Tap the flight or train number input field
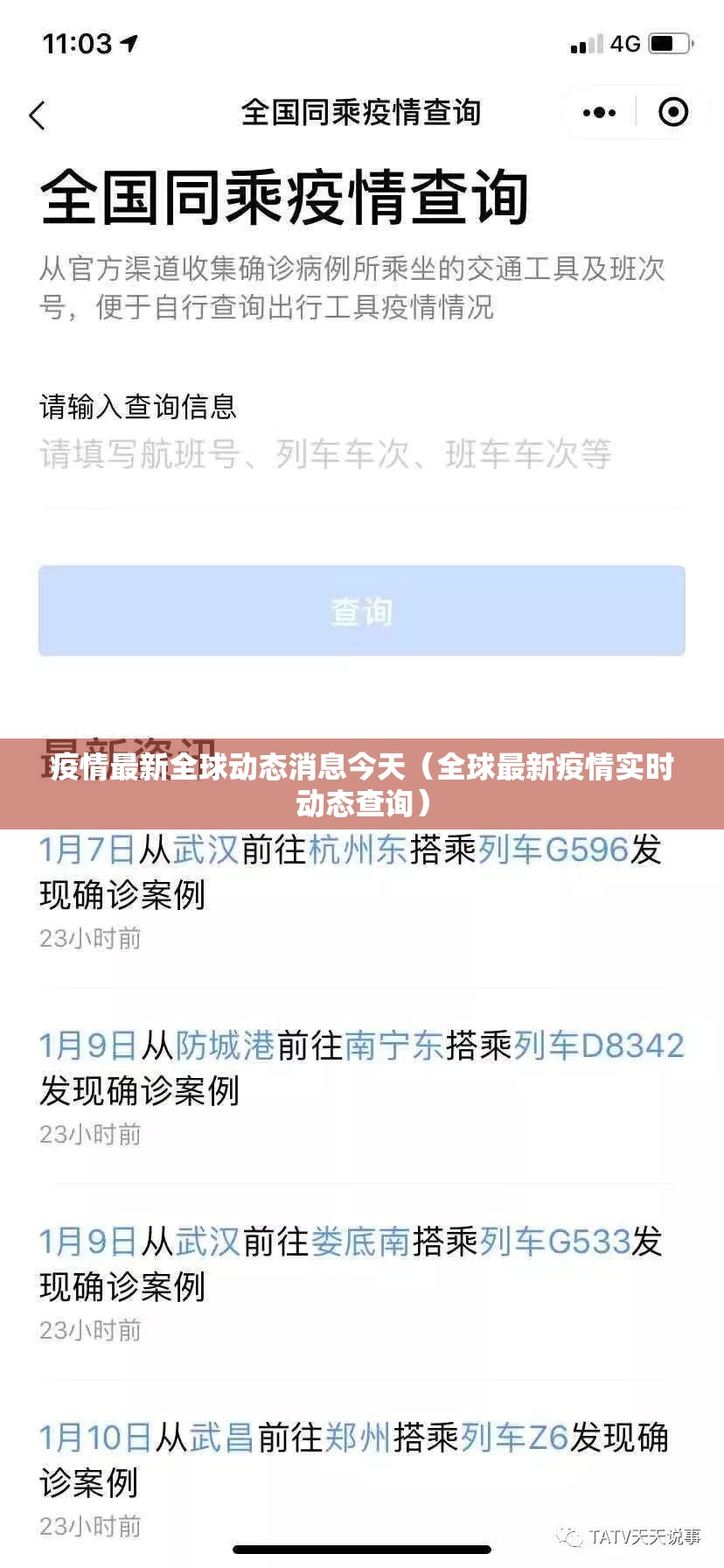Image resolution: width=724 pixels, height=1568 pixels. click(x=362, y=454)
